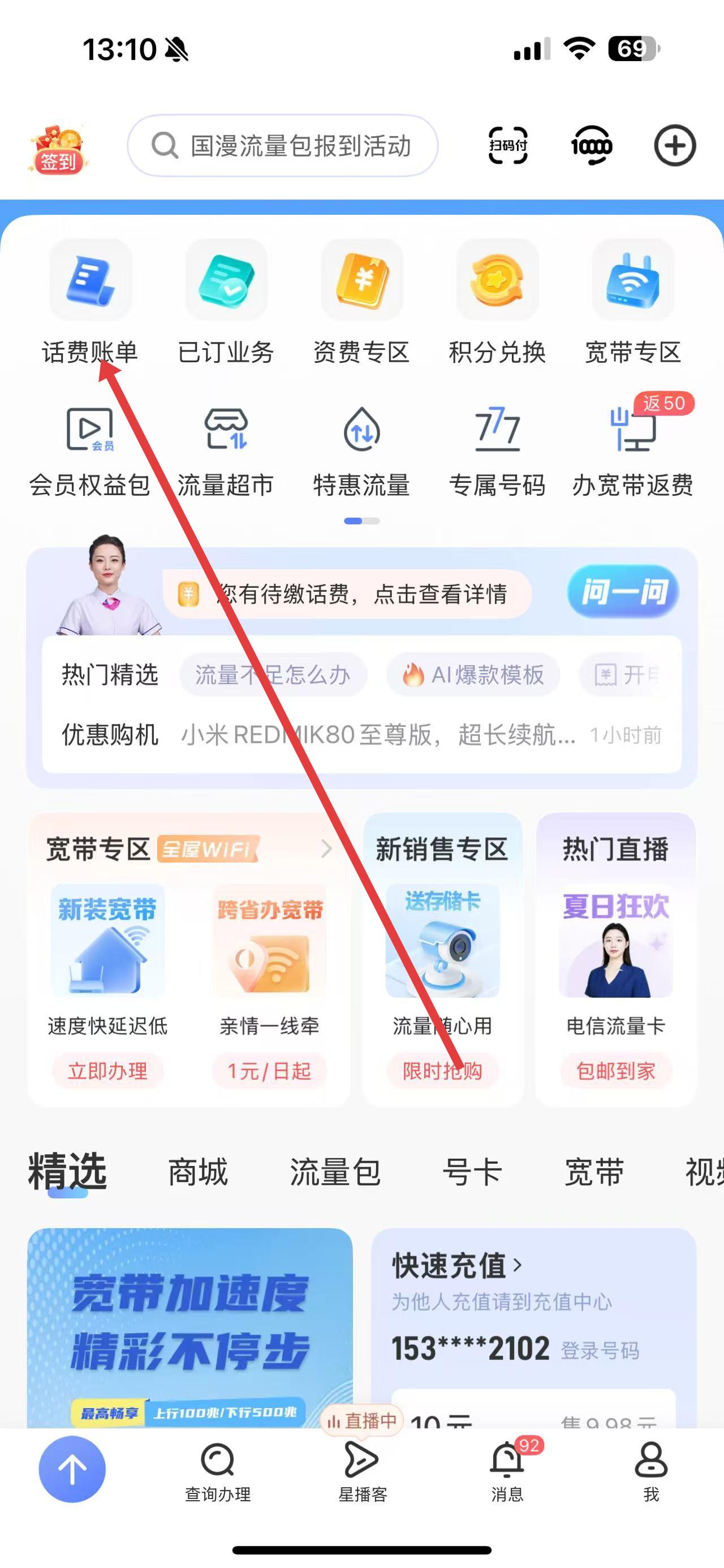724x1568 pixels.
Task: Tap 立即办理 under 新装宽带
Action: click(x=107, y=1071)
